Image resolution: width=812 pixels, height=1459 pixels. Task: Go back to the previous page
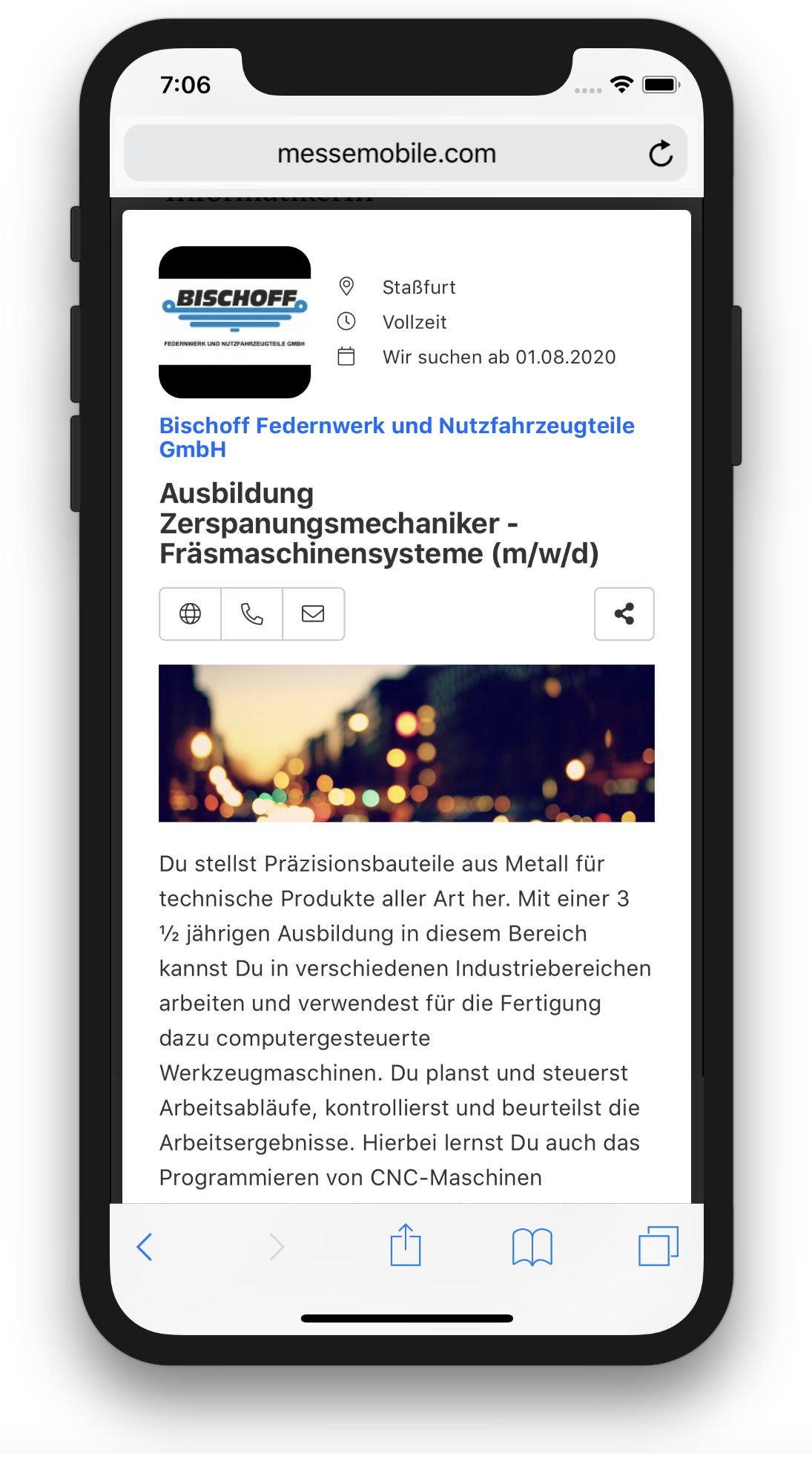coord(145,1247)
